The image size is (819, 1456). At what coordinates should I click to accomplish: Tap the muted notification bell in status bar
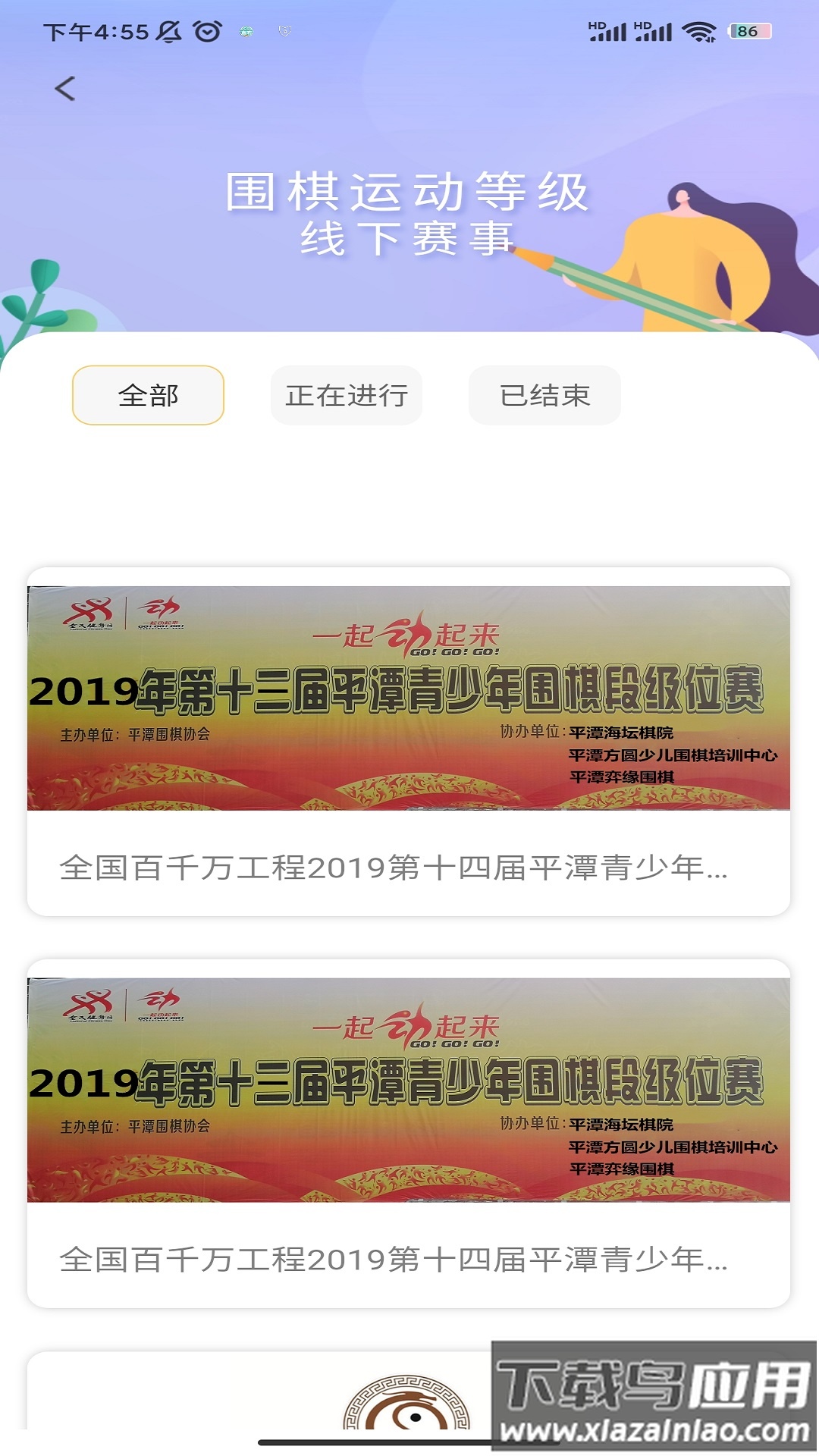(170, 30)
